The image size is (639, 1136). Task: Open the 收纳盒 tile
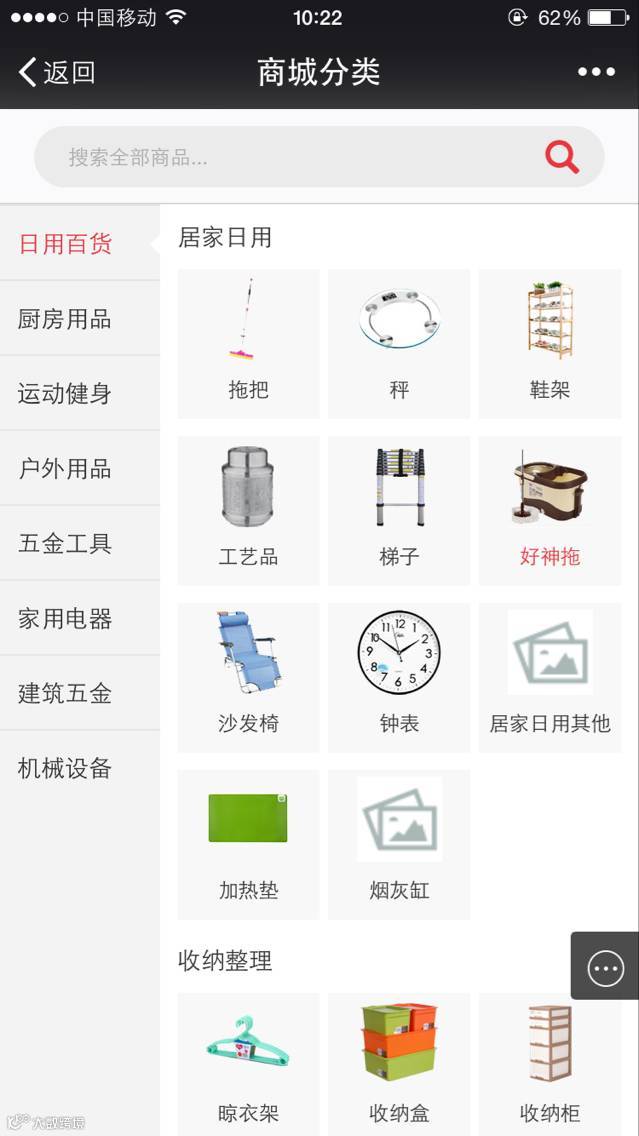tap(399, 1062)
